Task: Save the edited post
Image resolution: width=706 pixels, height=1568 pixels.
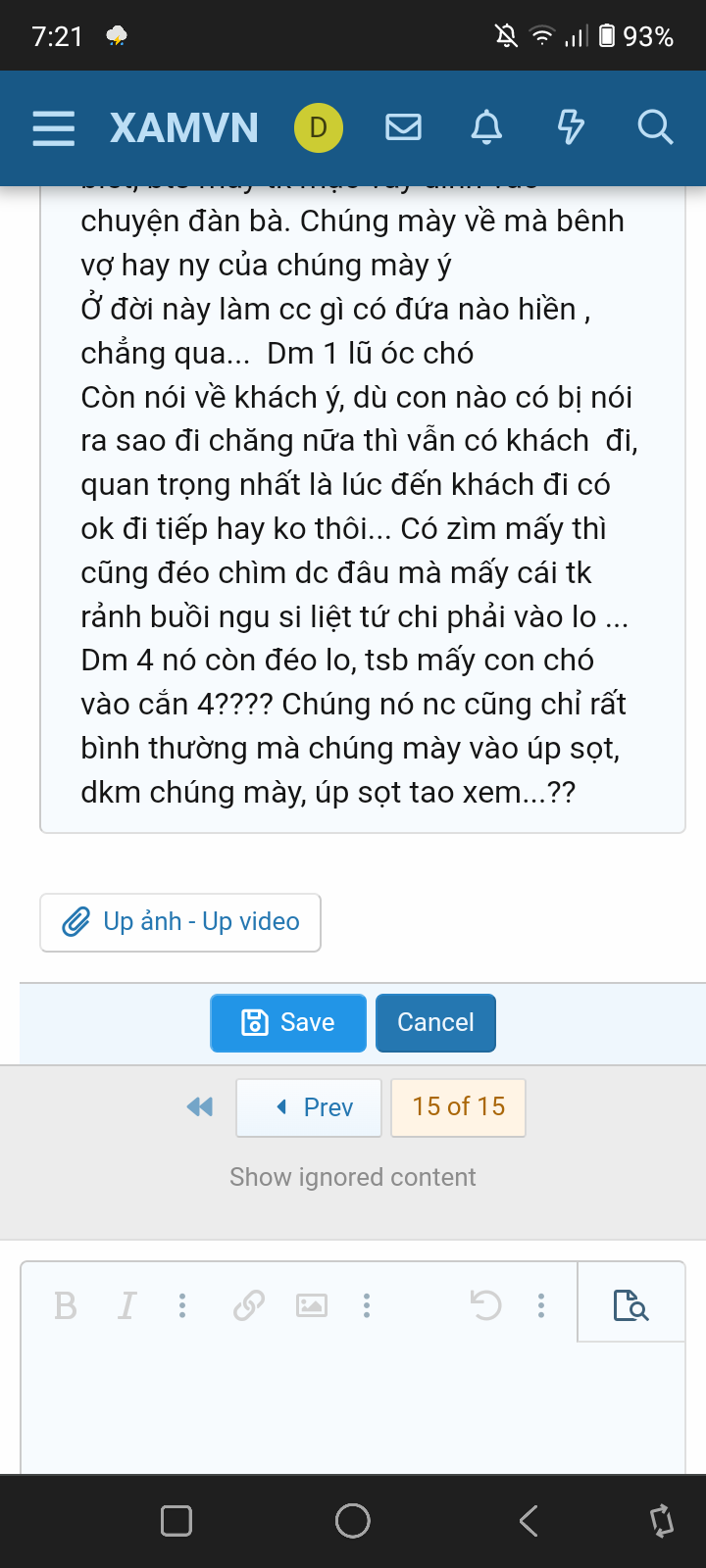Action: [x=288, y=1023]
